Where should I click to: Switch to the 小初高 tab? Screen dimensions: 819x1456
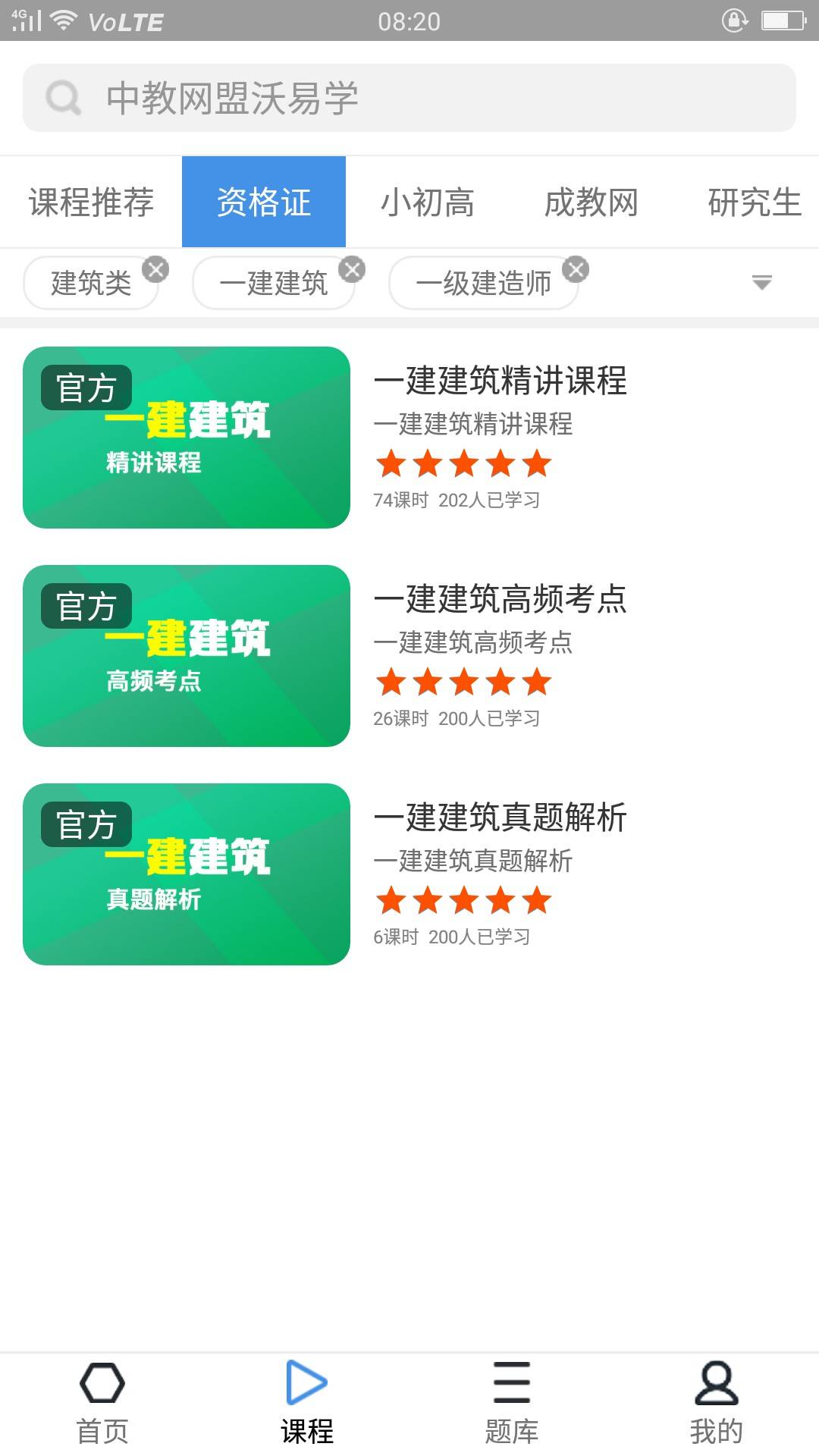click(x=427, y=202)
